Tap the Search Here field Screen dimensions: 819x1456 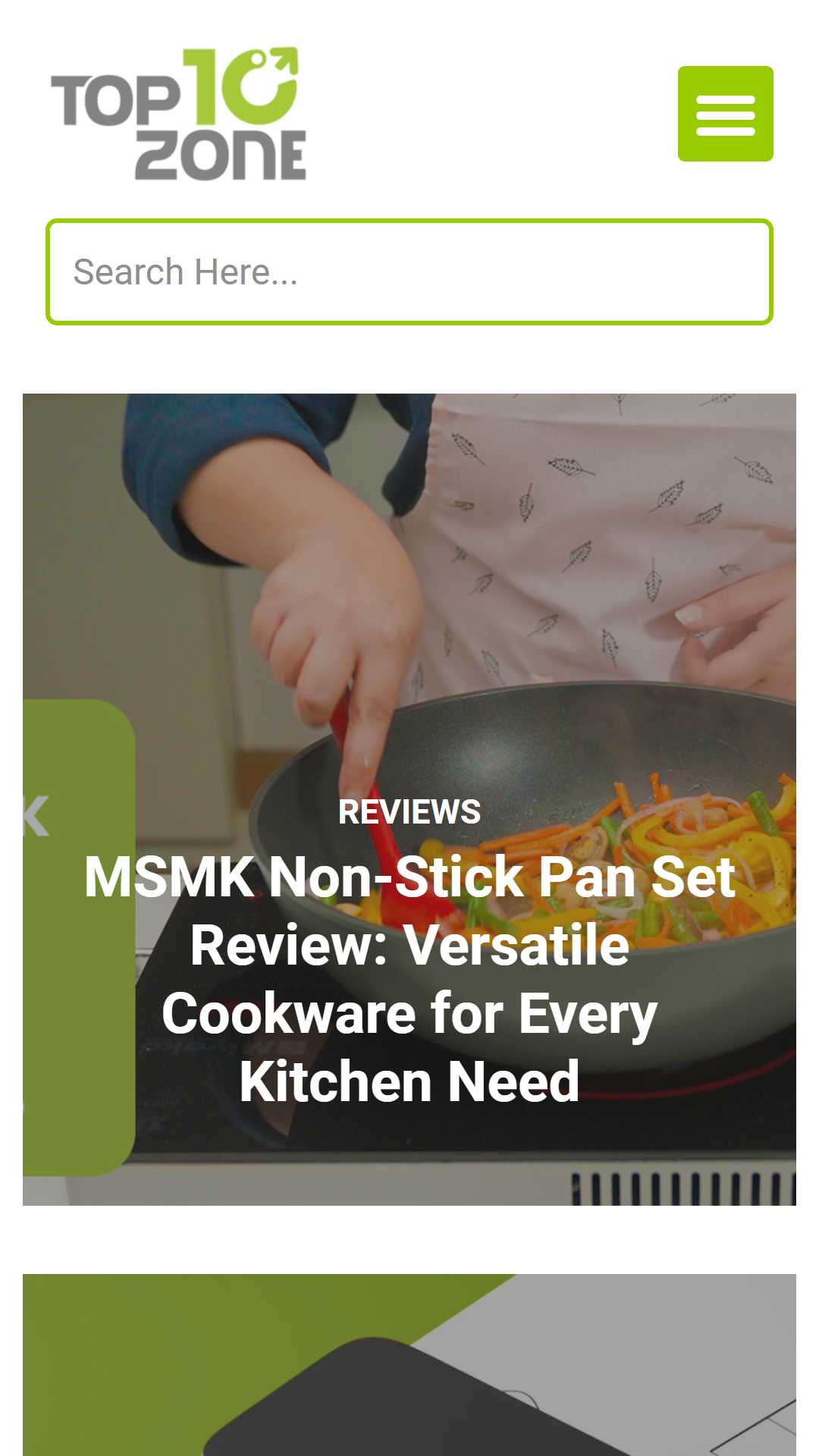pyautogui.click(x=409, y=271)
